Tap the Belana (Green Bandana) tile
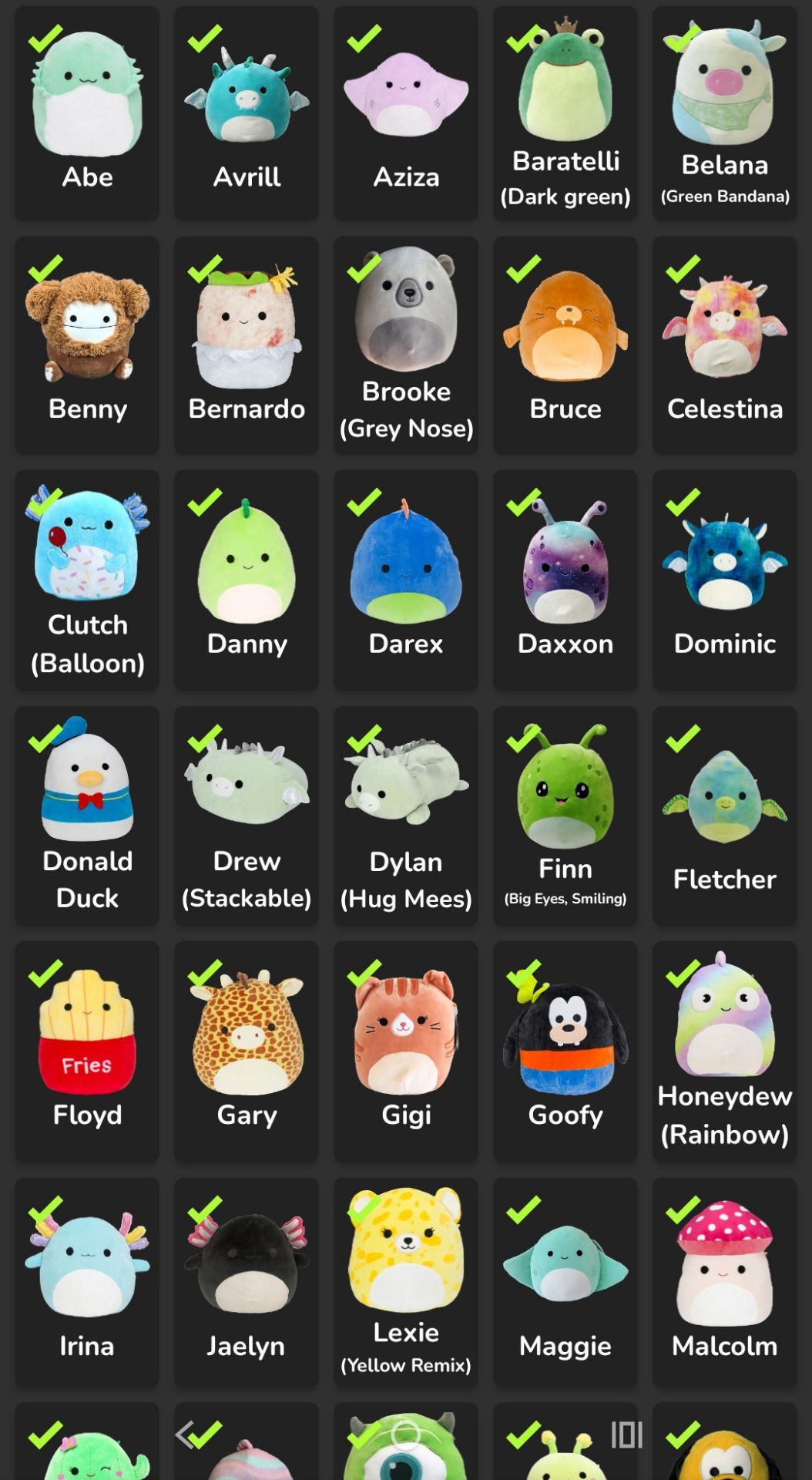Image resolution: width=812 pixels, height=1480 pixels. point(725,113)
